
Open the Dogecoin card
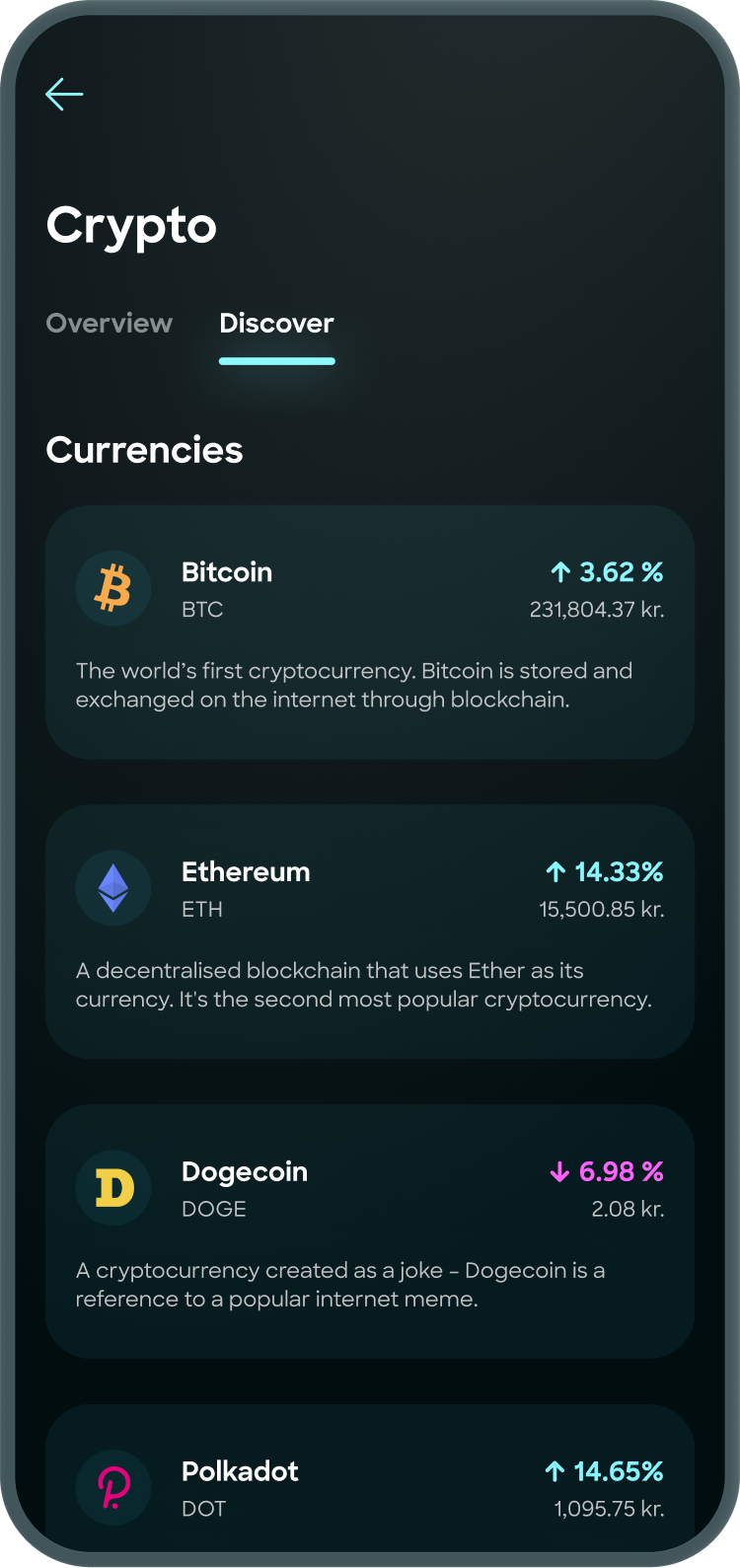pos(370,1231)
